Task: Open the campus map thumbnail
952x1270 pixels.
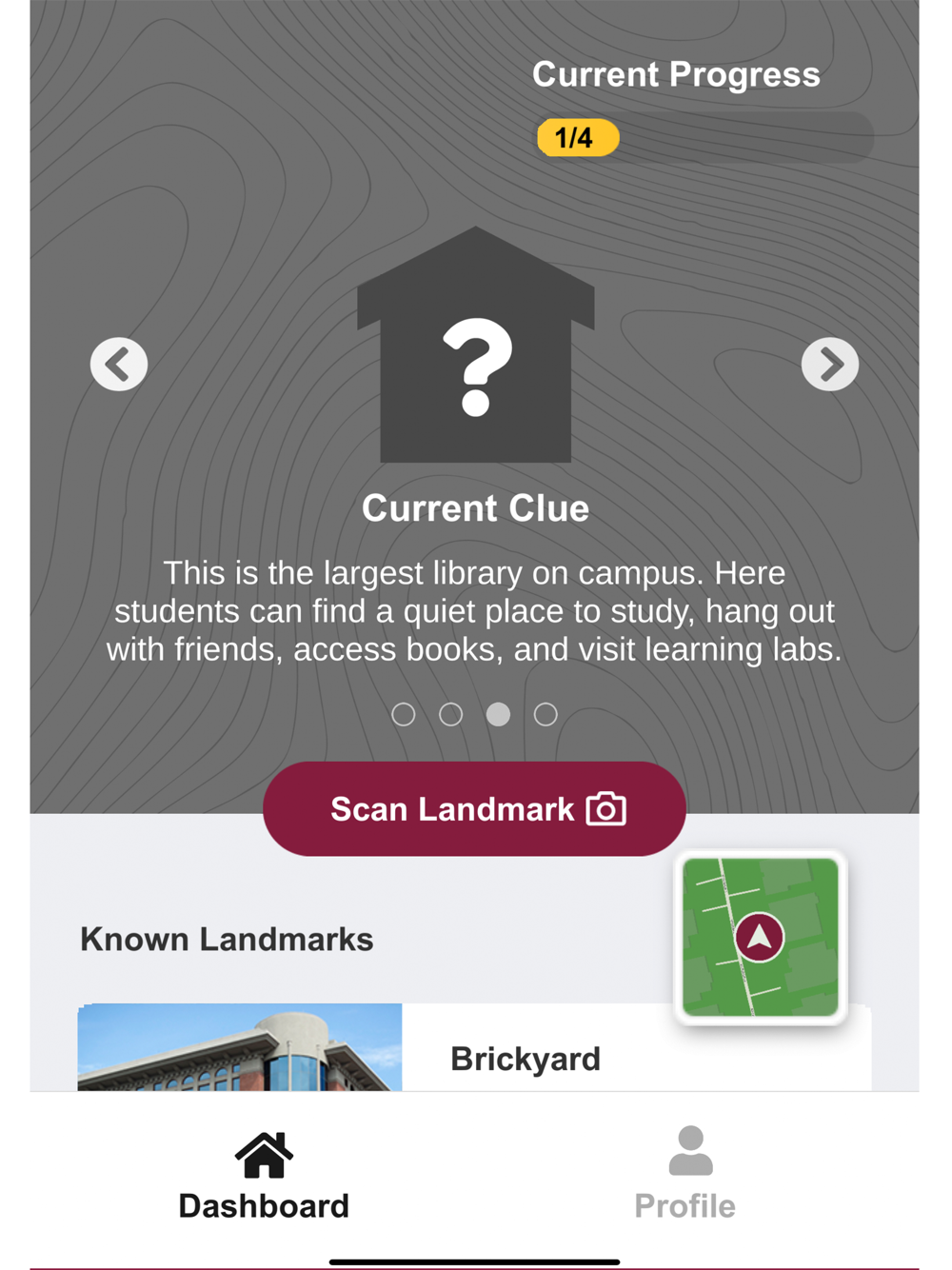Action: 761,938
